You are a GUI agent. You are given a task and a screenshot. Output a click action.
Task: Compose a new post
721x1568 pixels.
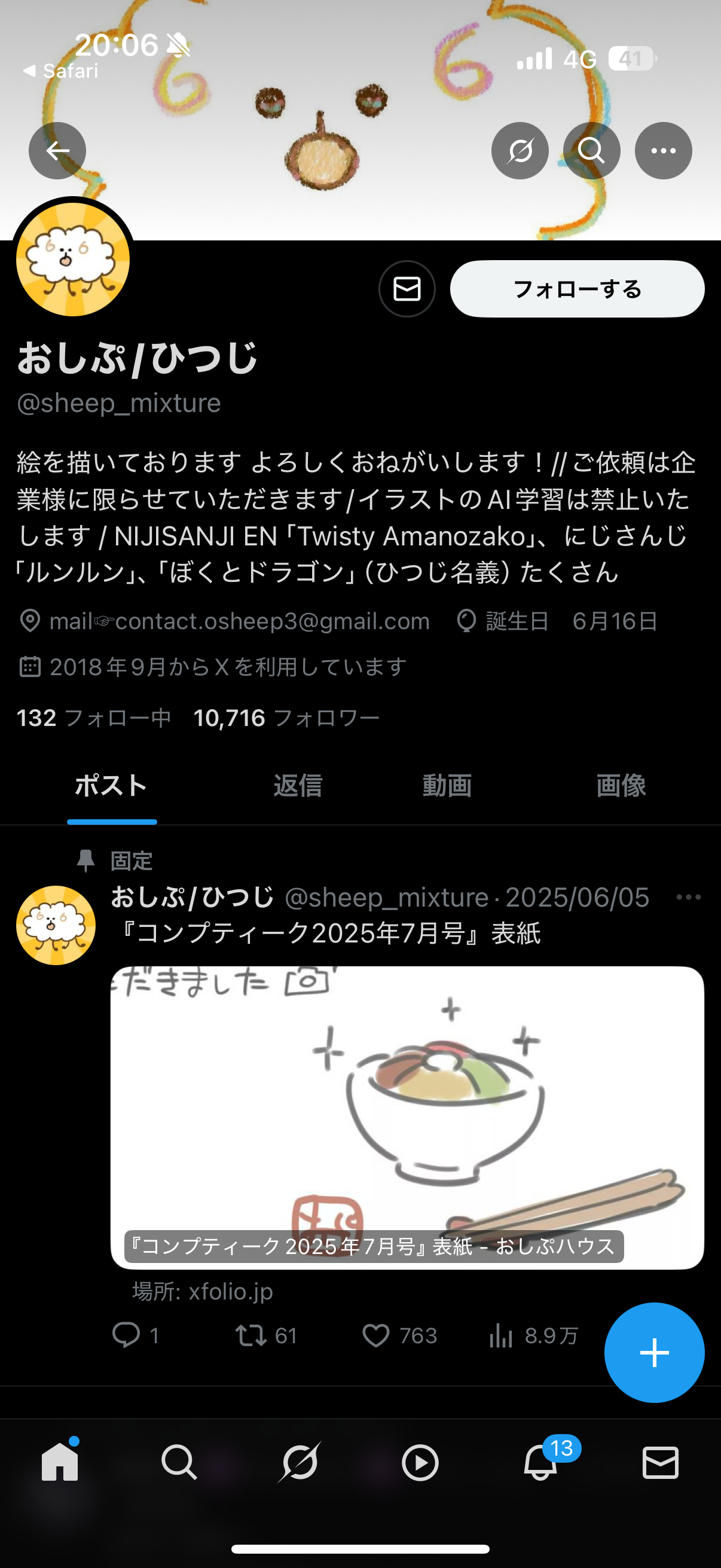pos(654,1353)
